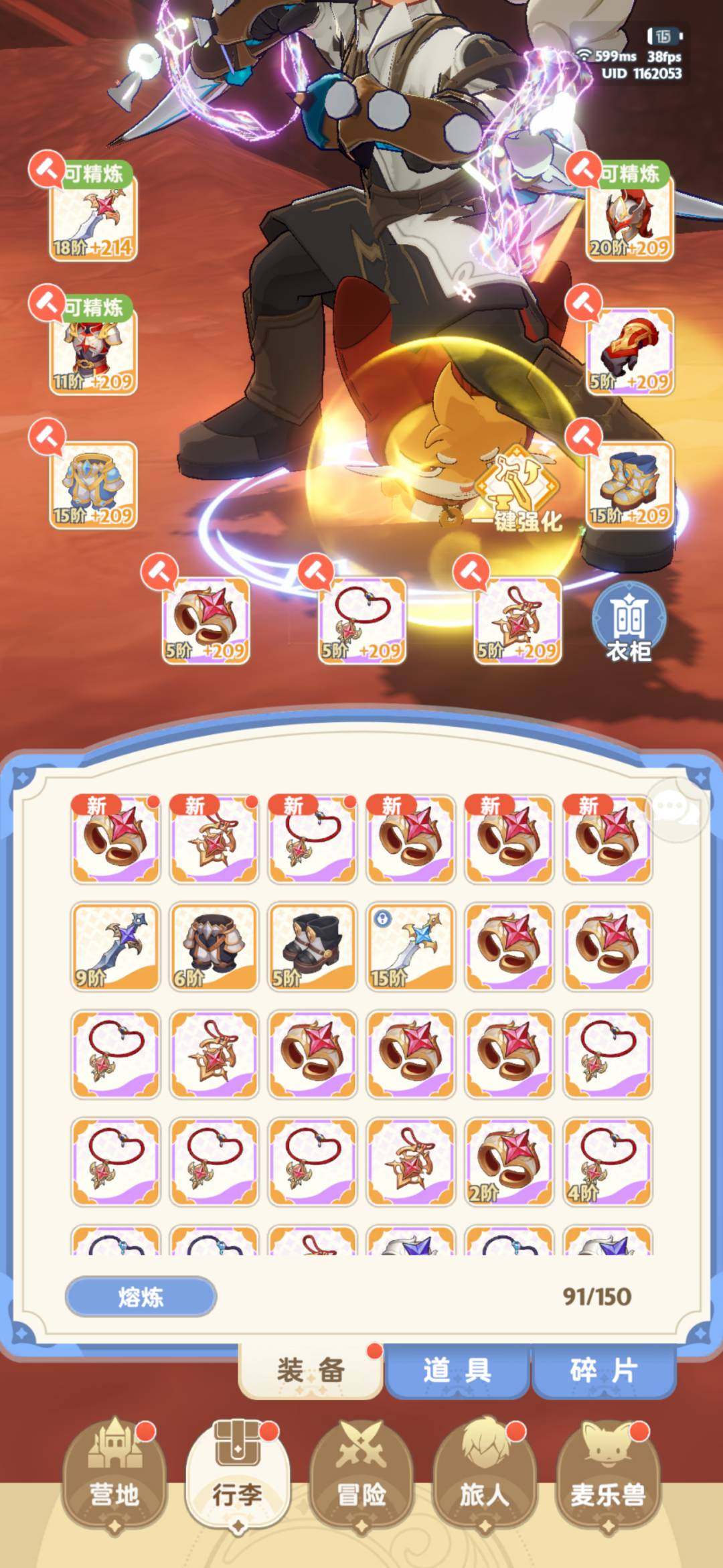Open the 6阶 pants in inventory
The height and width of the screenshot is (1568, 723).
214,946
